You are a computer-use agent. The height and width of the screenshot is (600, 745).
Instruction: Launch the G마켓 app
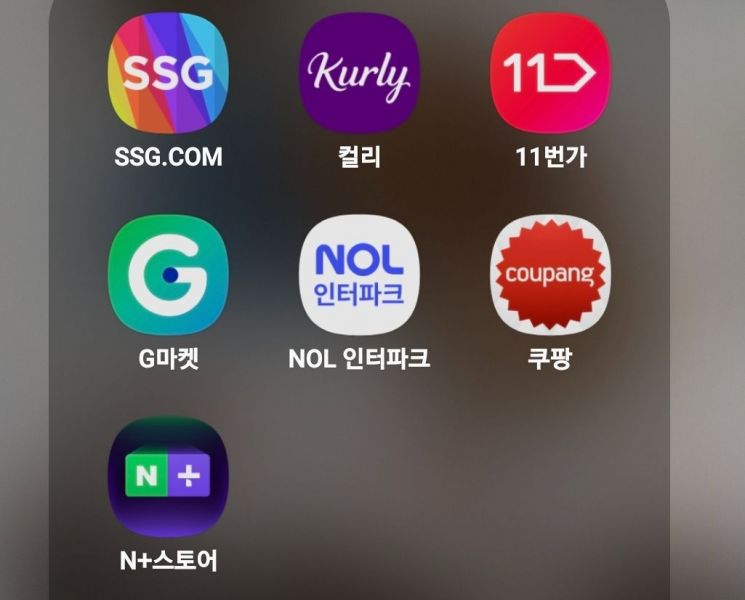[x=168, y=274]
